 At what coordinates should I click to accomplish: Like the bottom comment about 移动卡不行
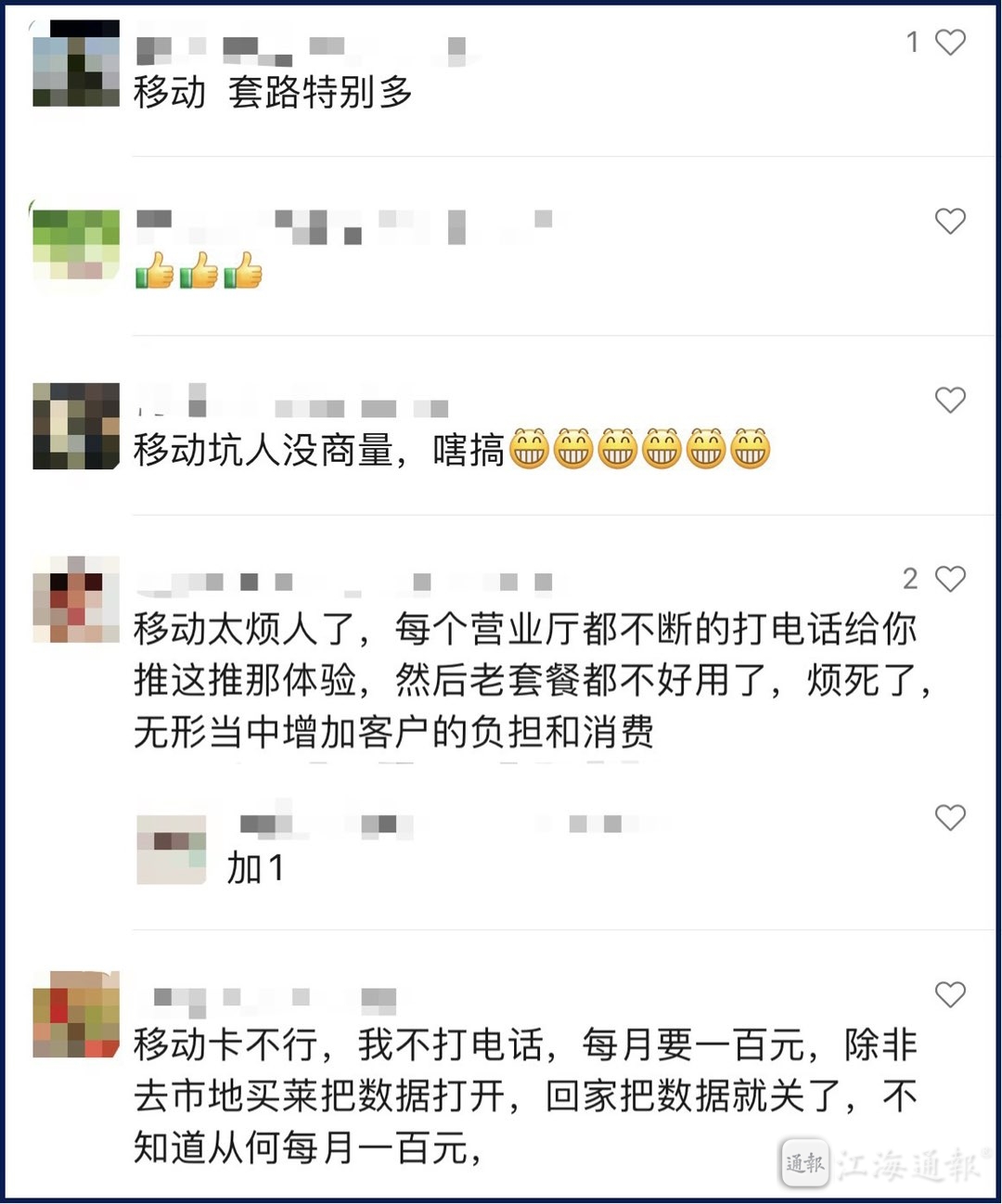(x=950, y=994)
